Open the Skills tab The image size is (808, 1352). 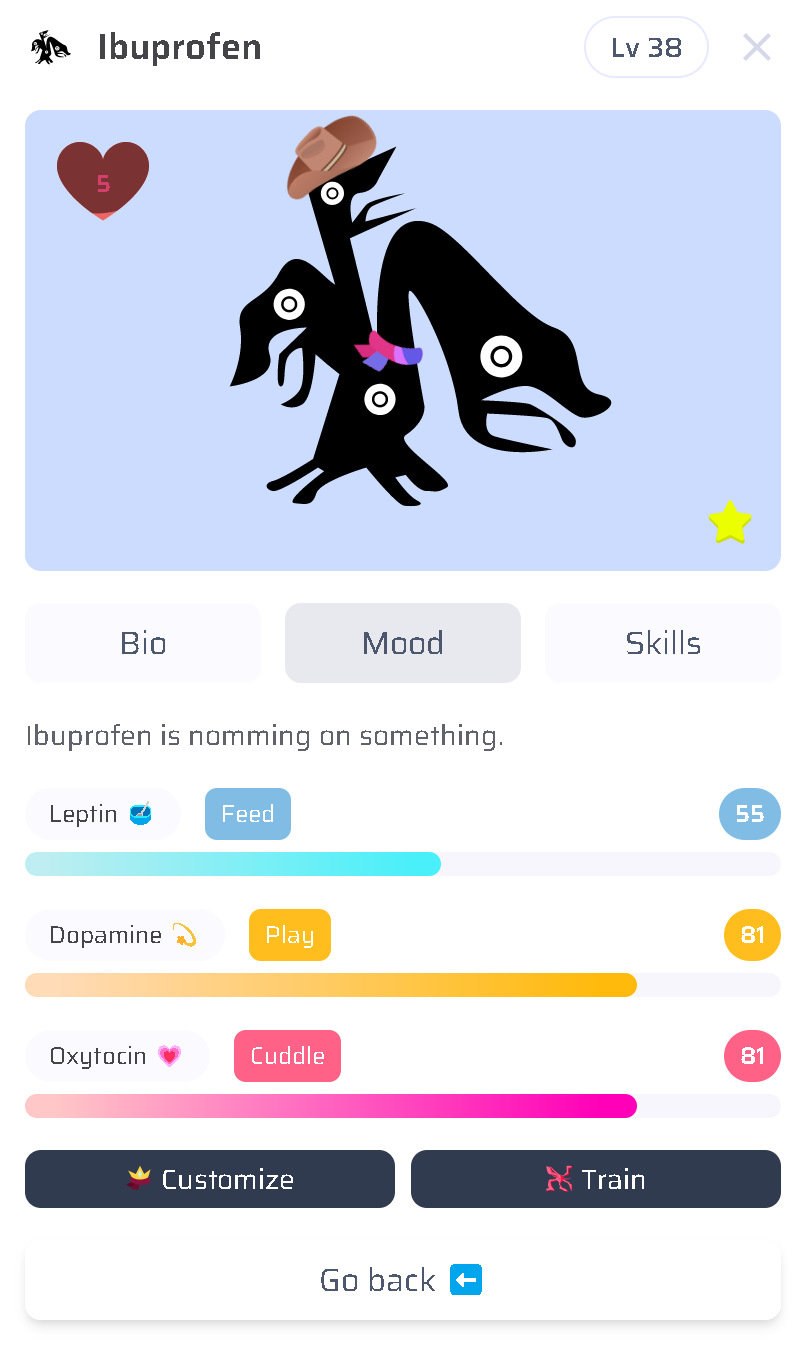[x=662, y=643]
